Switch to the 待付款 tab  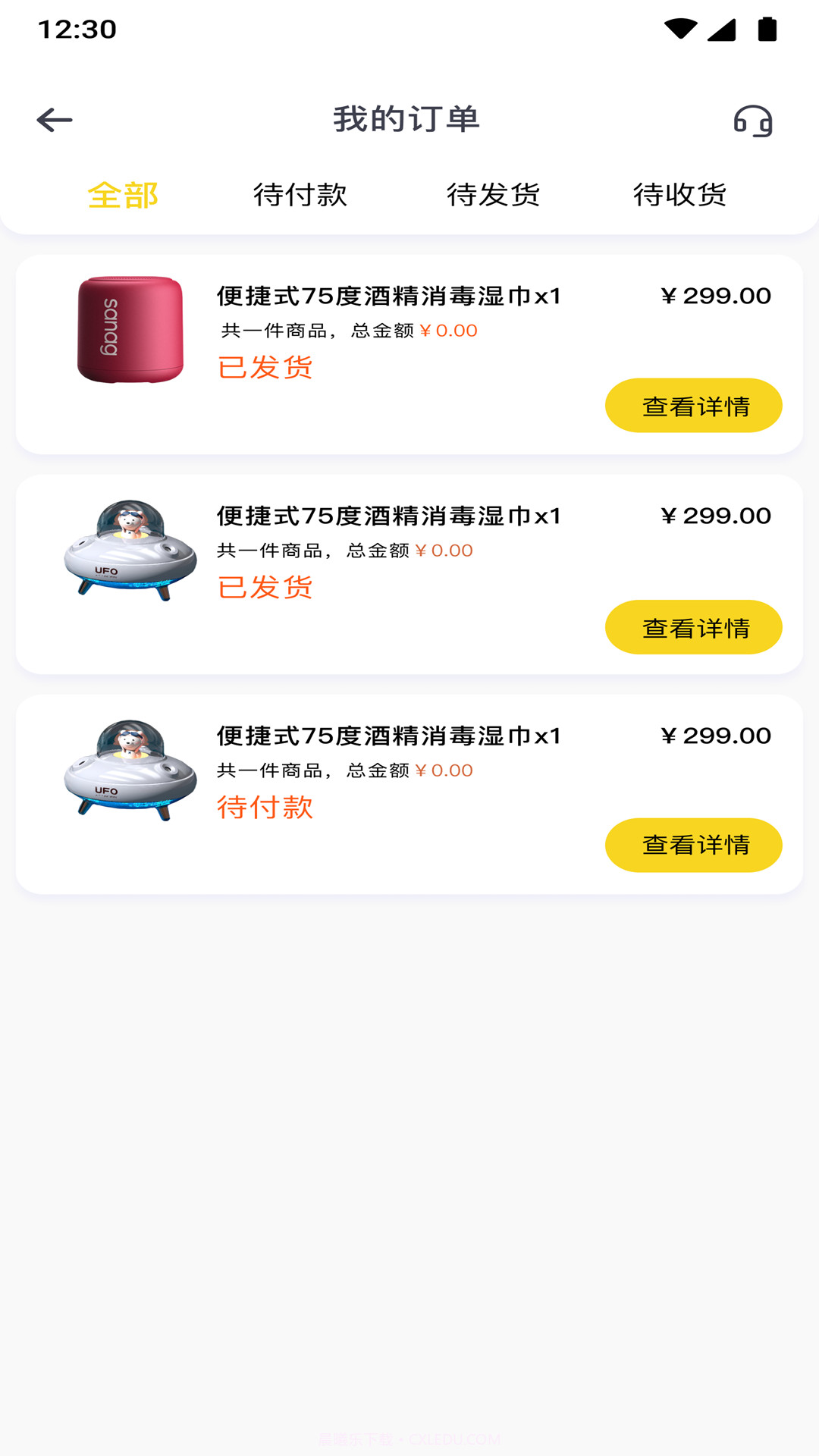(x=302, y=195)
